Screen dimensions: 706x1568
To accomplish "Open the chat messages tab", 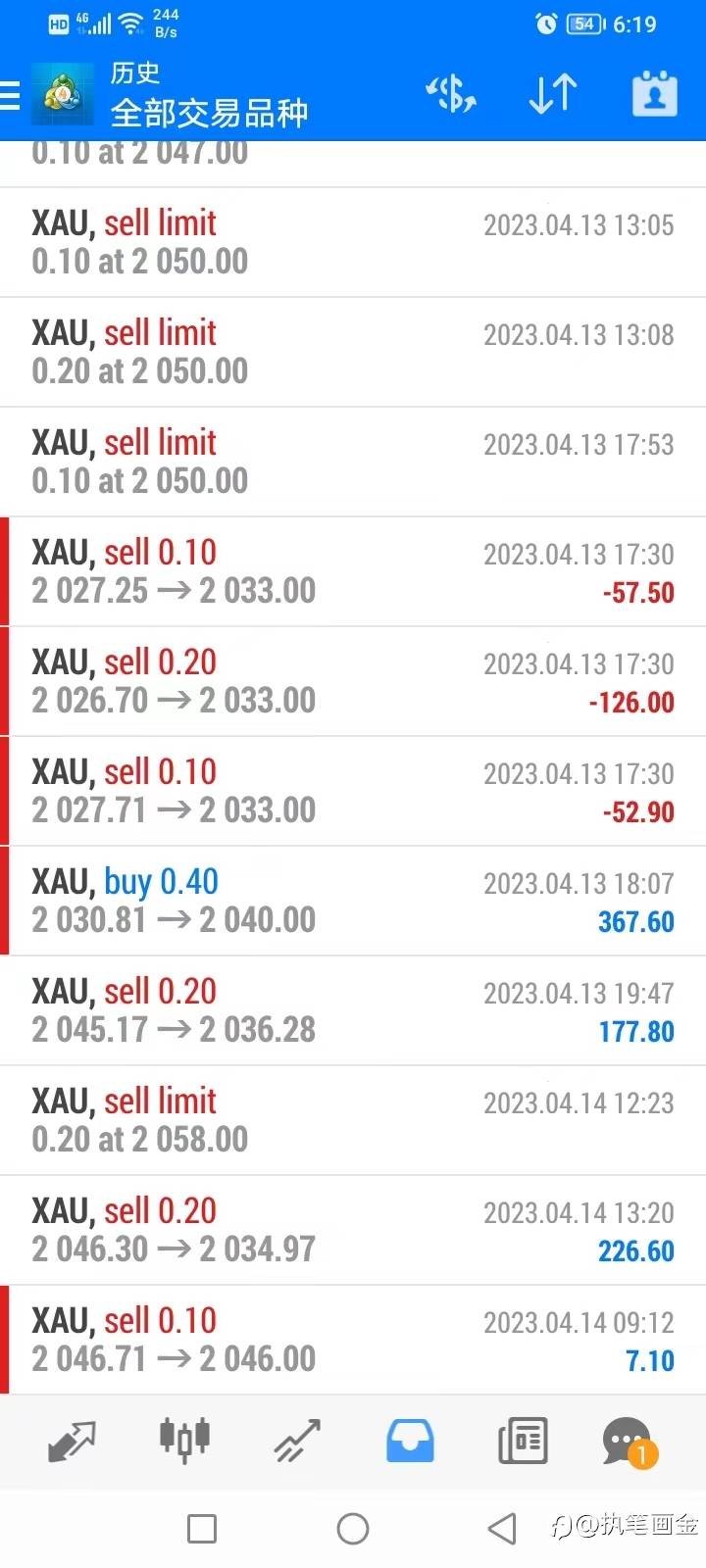I will 628,1441.
